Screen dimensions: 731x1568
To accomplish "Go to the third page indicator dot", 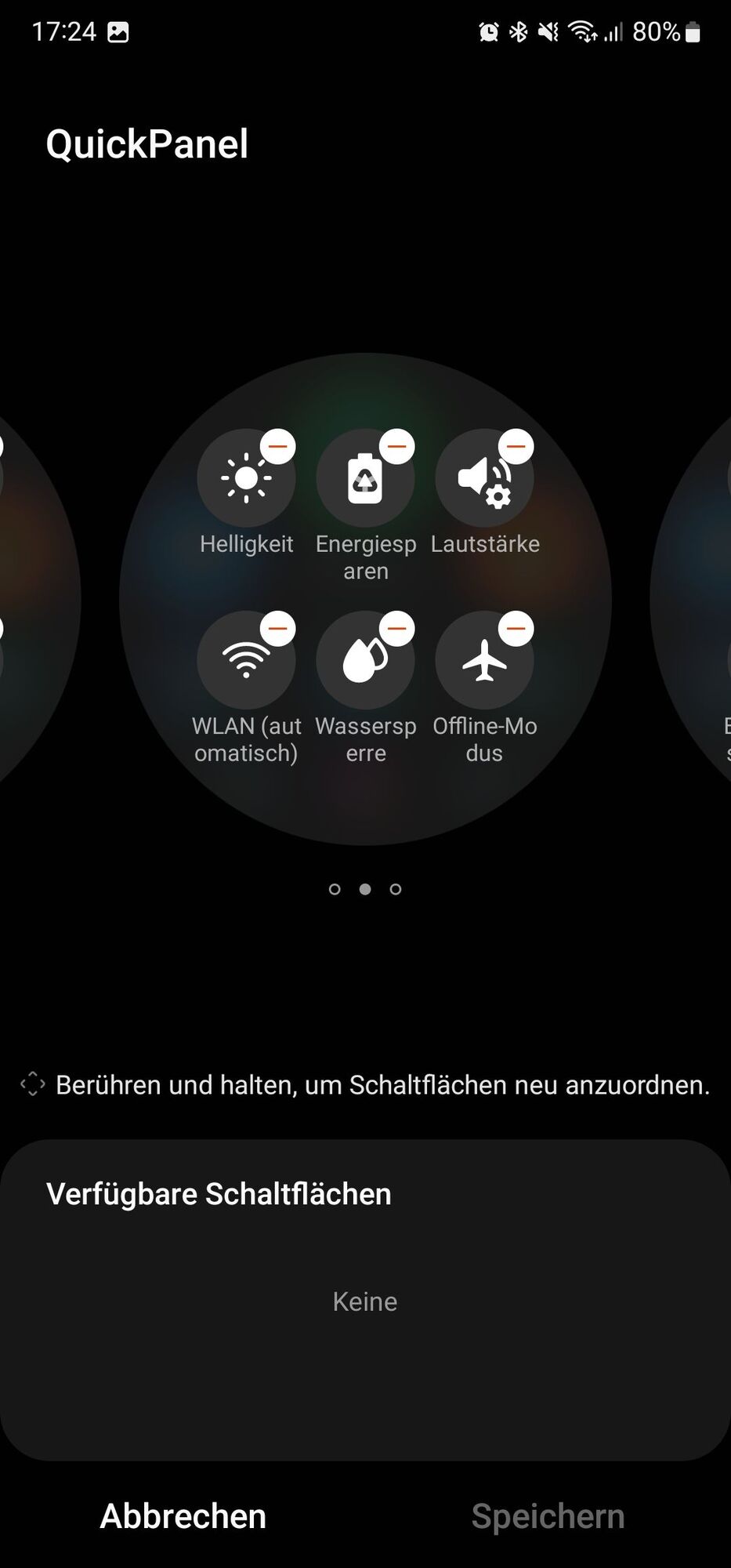I will click(396, 889).
